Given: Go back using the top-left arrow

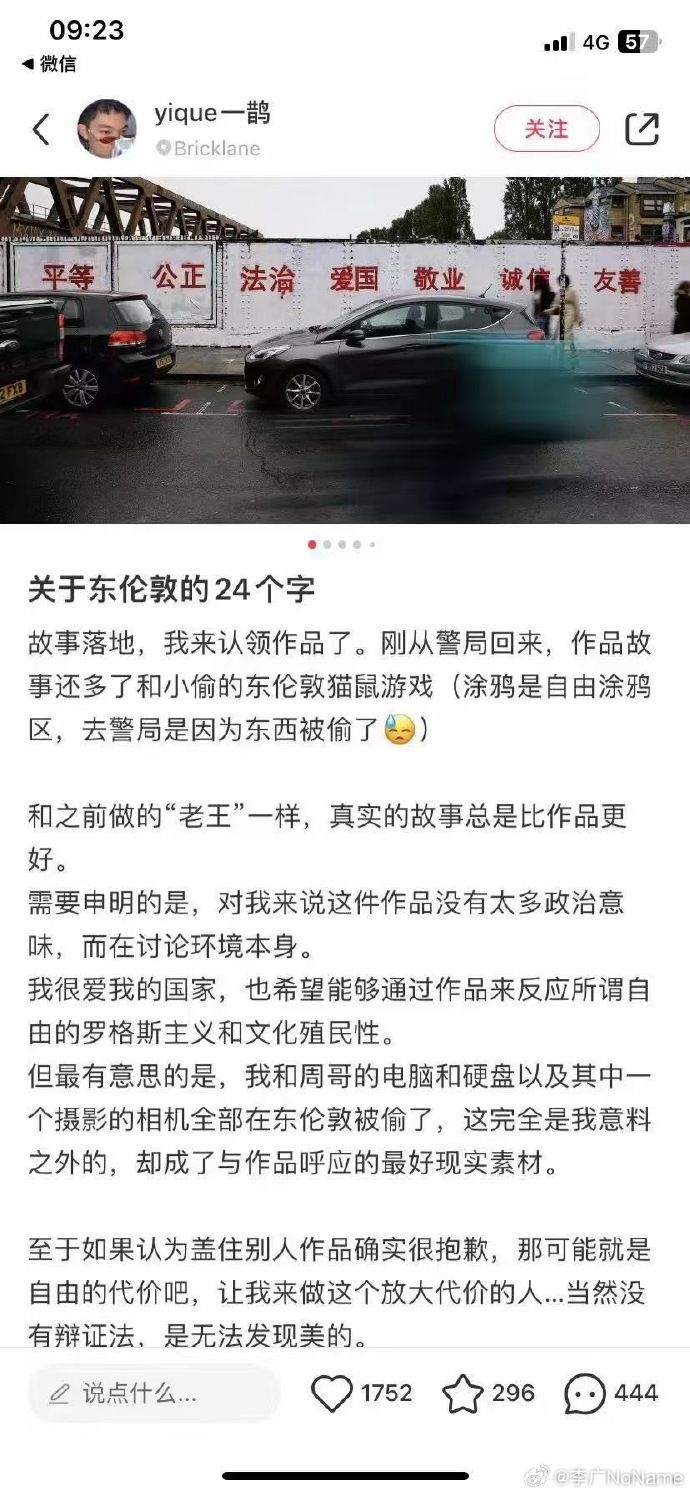Looking at the screenshot, I should coord(41,130).
